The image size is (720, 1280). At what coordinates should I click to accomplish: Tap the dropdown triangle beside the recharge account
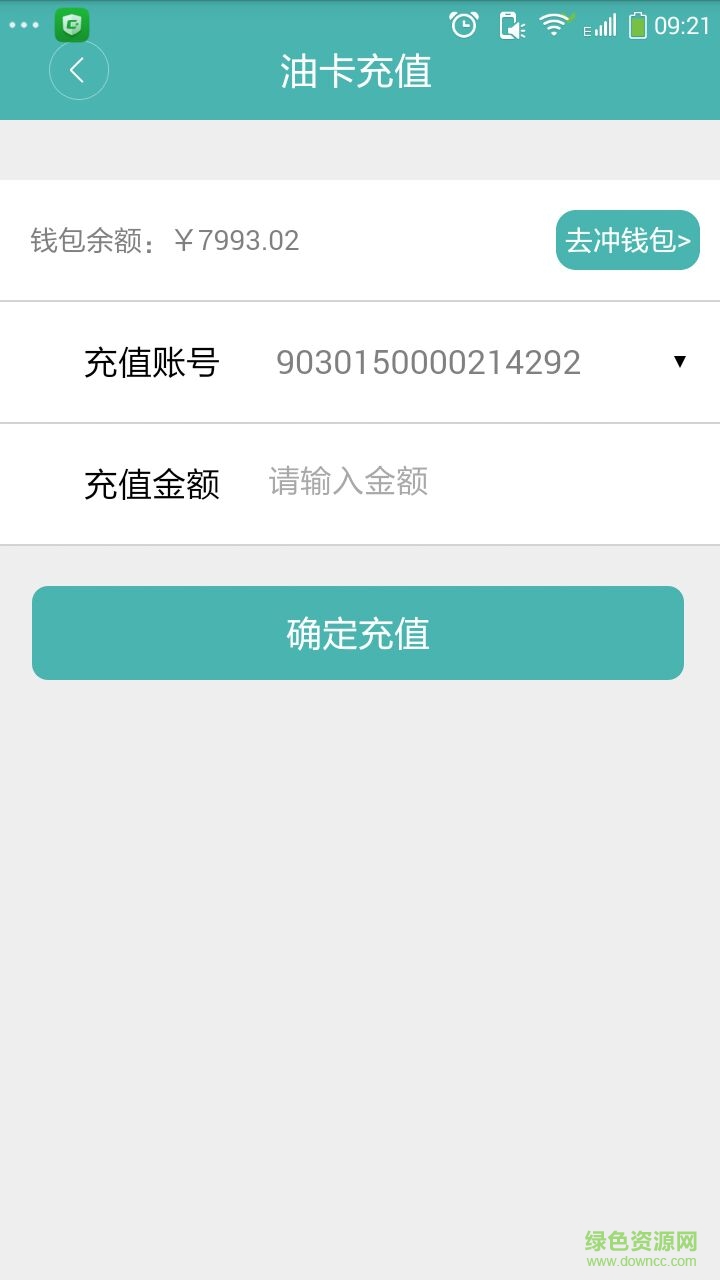[x=680, y=362]
